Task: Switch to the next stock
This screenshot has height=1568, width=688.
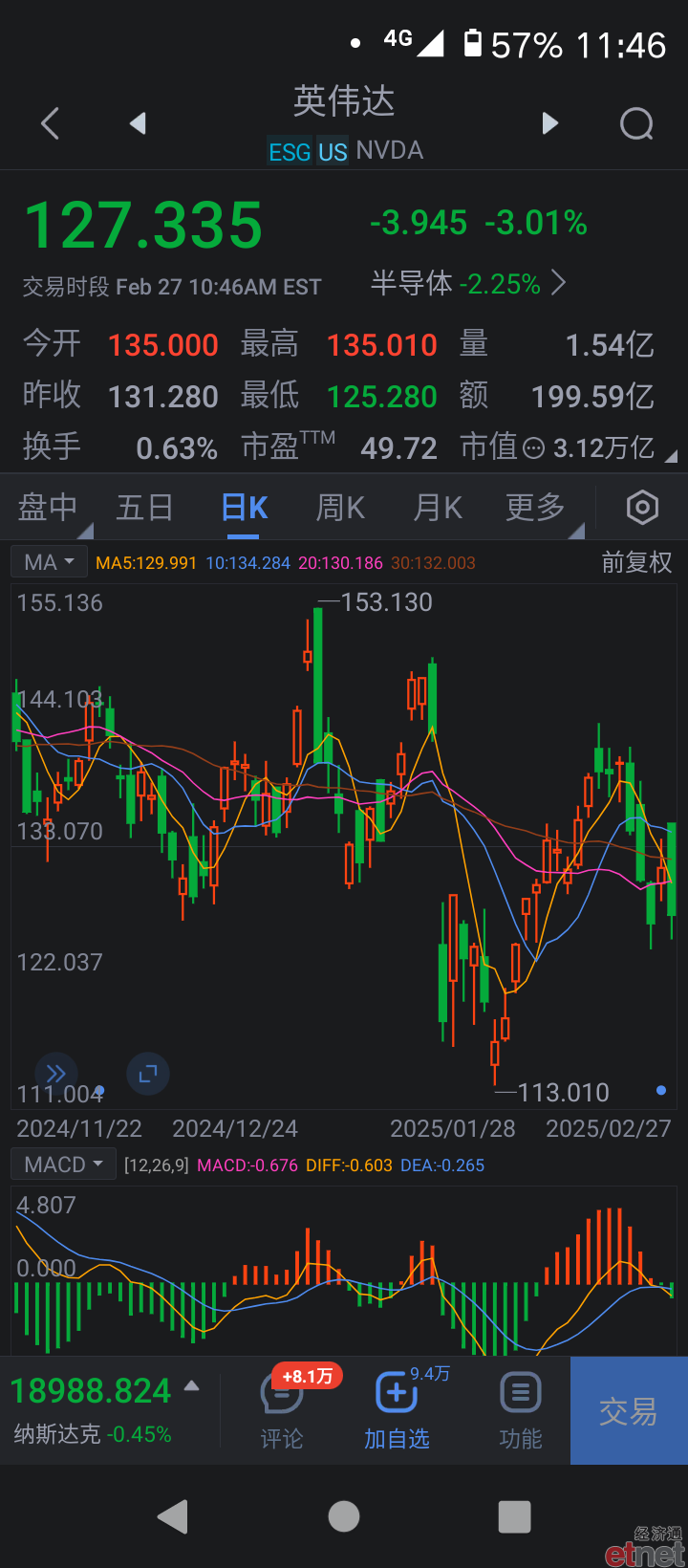Action: click(x=549, y=123)
